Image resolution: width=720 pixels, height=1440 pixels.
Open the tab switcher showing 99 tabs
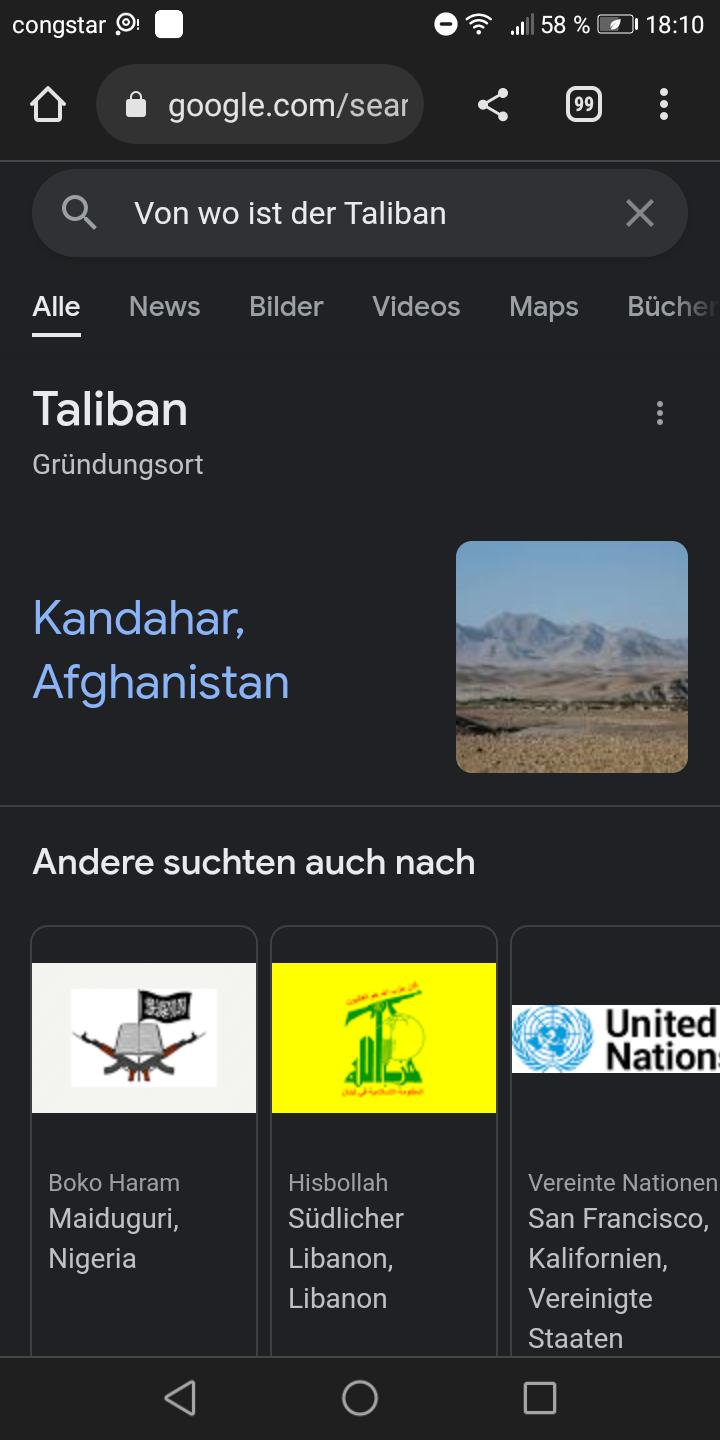coord(584,104)
